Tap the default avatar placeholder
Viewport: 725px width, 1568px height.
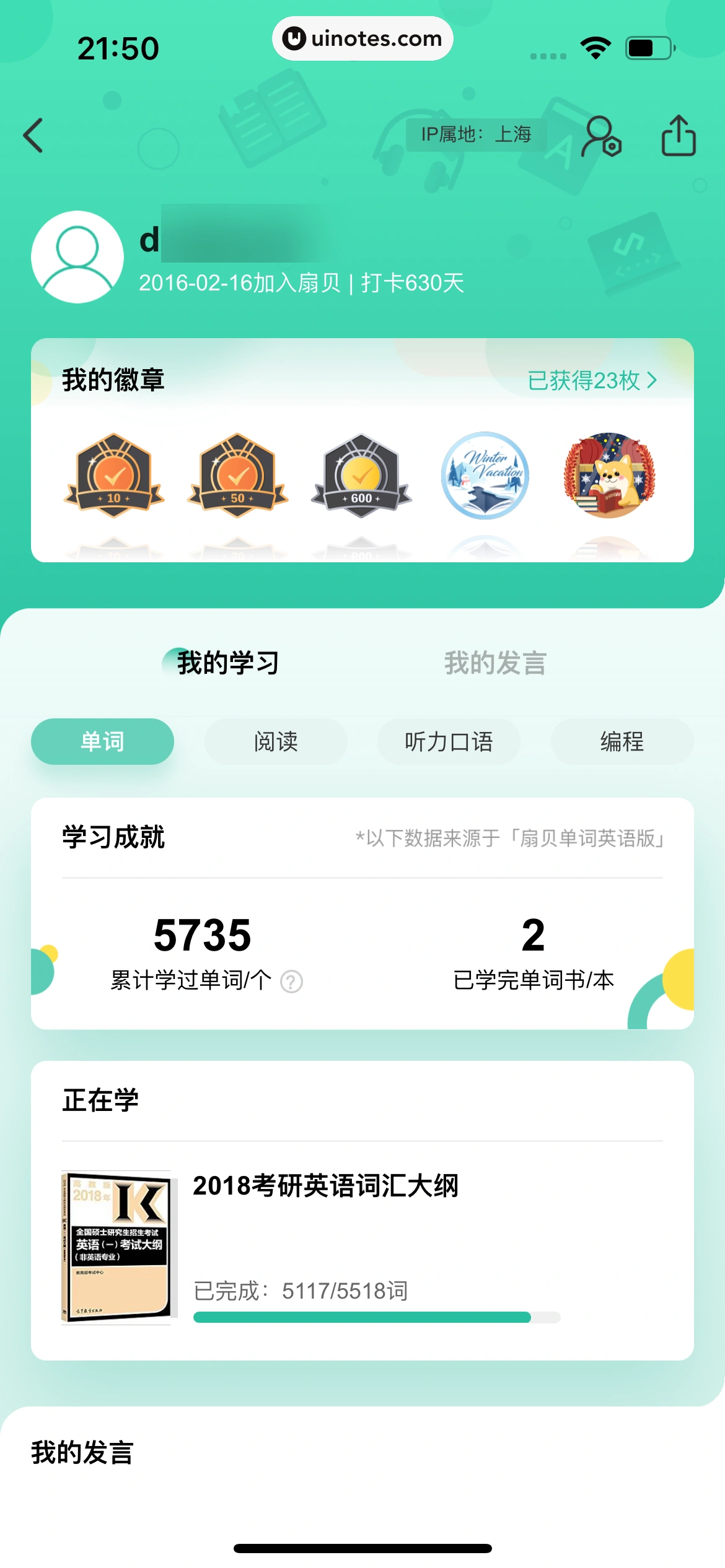[76, 258]
